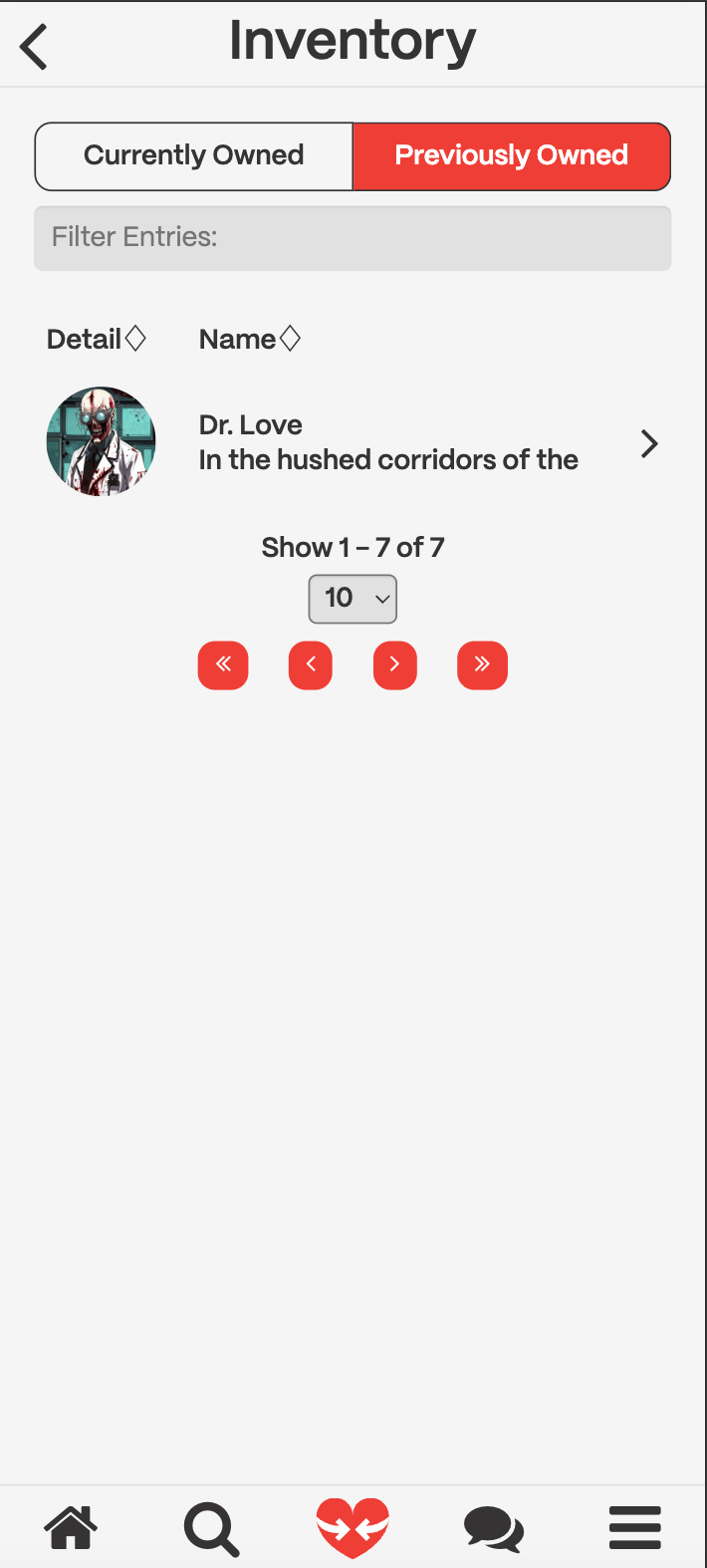Go to the previous page
This screenshot has width=707, height=1568.
[311, 664]
